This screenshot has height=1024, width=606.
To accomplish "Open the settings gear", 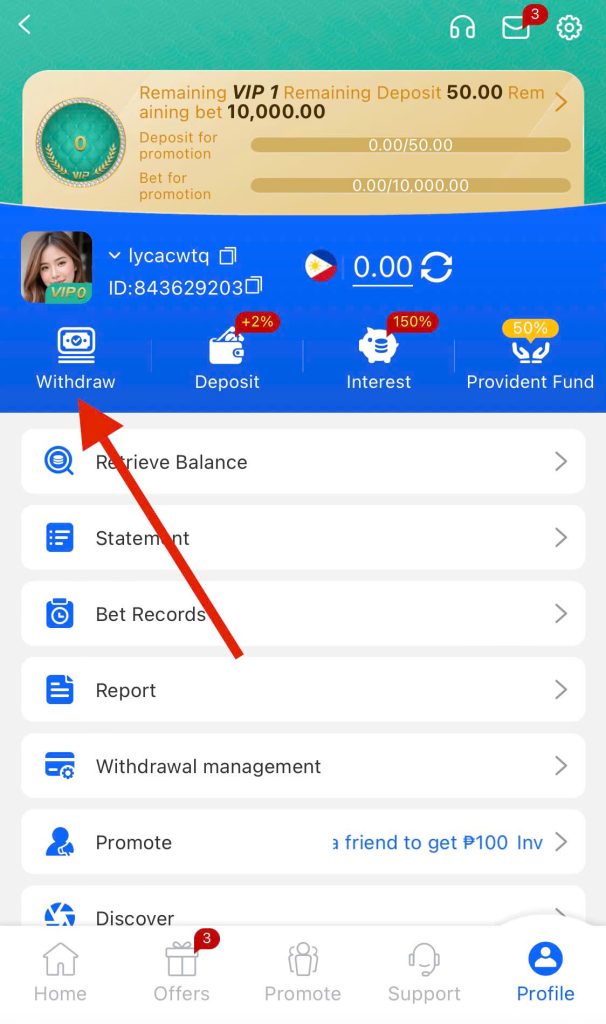I will 569,27.
